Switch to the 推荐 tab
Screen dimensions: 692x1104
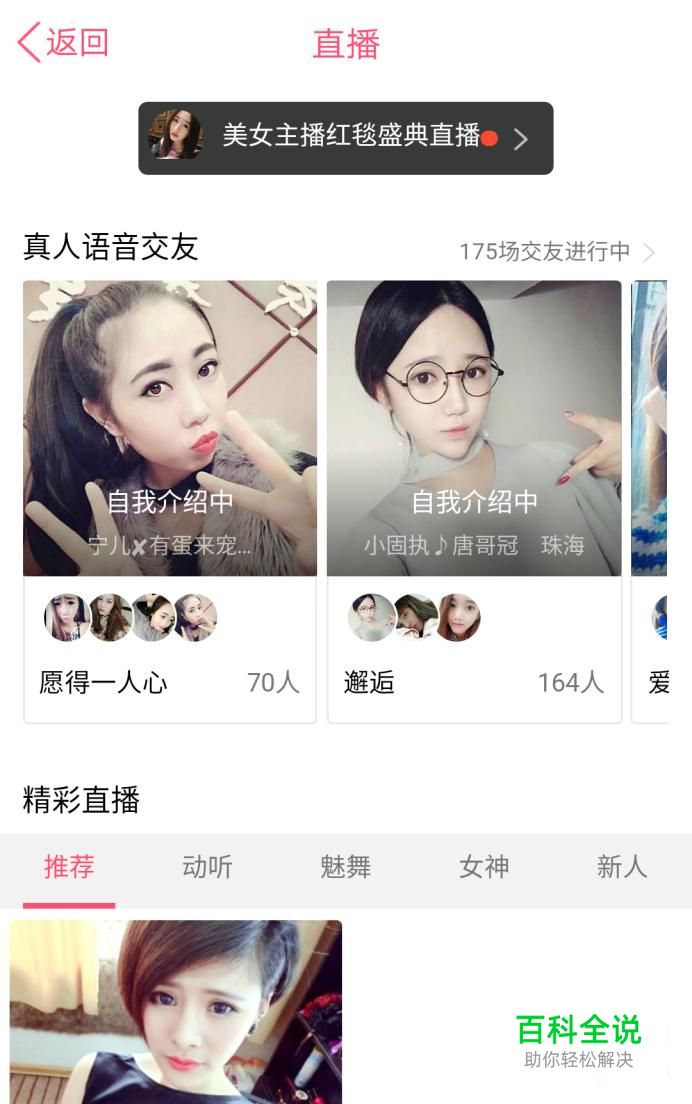pos(69,867)
